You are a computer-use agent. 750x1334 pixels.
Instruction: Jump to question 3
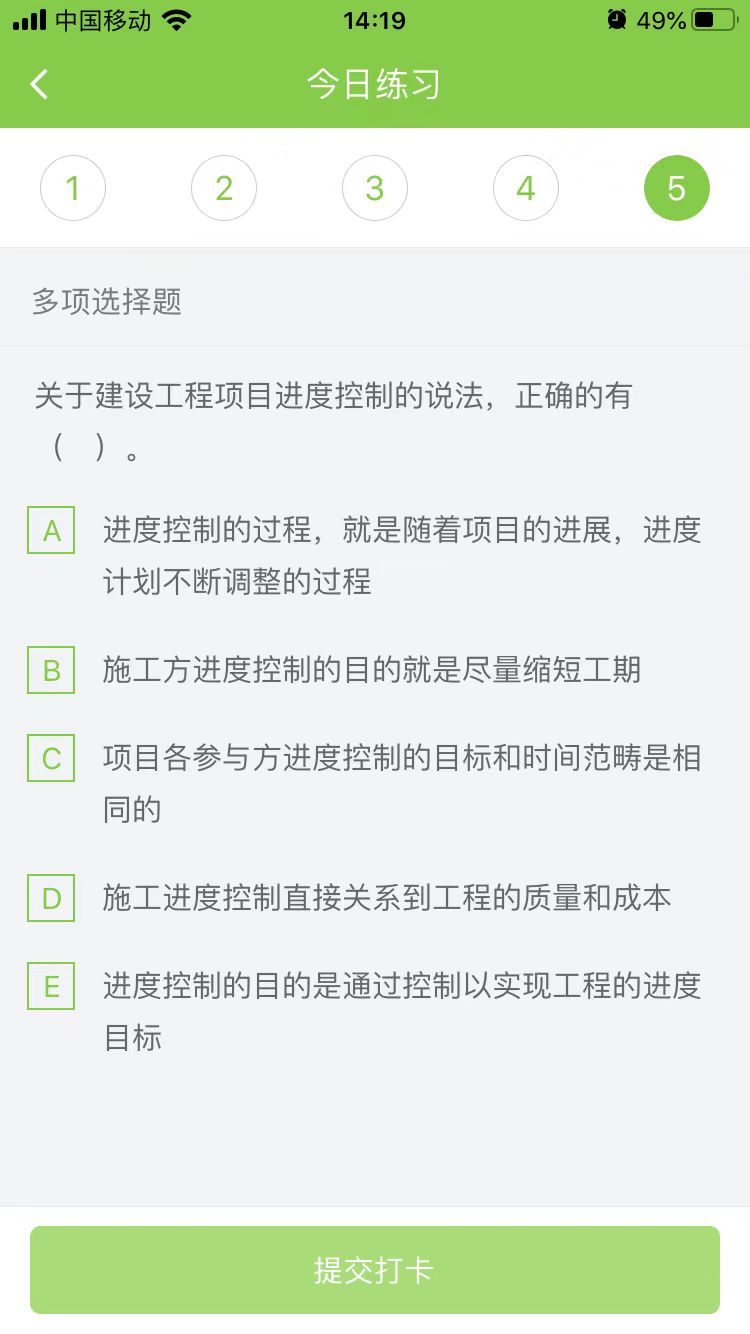[375, 188]
